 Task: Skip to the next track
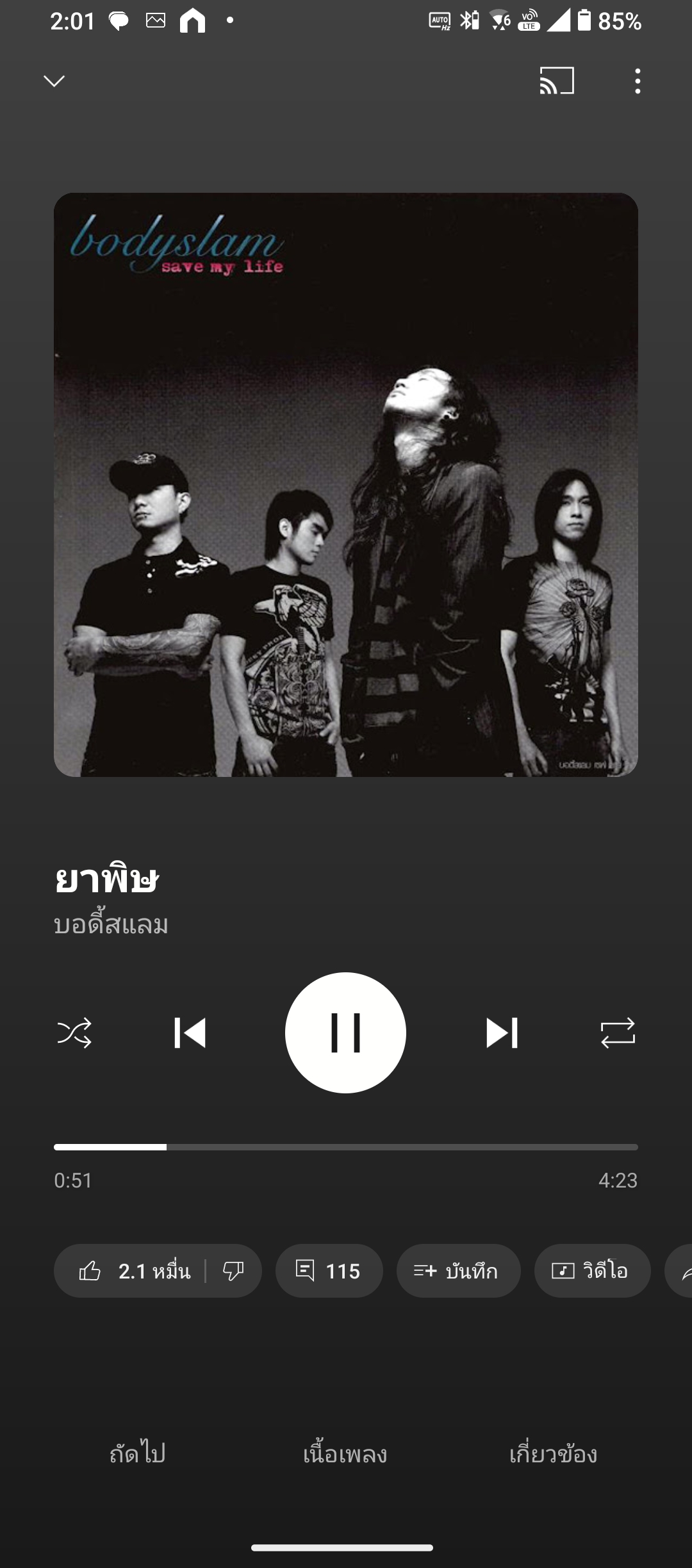coord(502,1033)
